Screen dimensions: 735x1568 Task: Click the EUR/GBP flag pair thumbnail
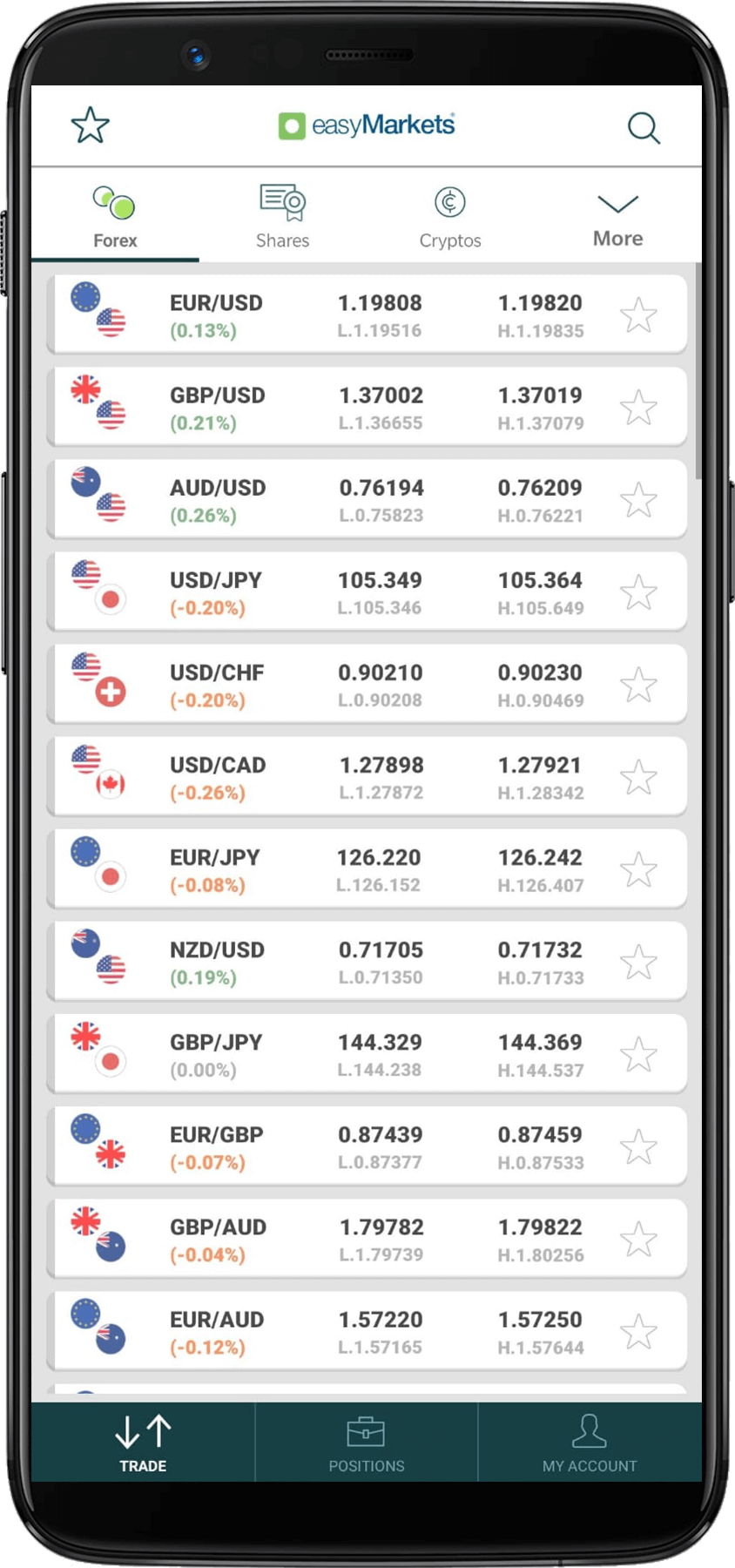coord(98,1146)
